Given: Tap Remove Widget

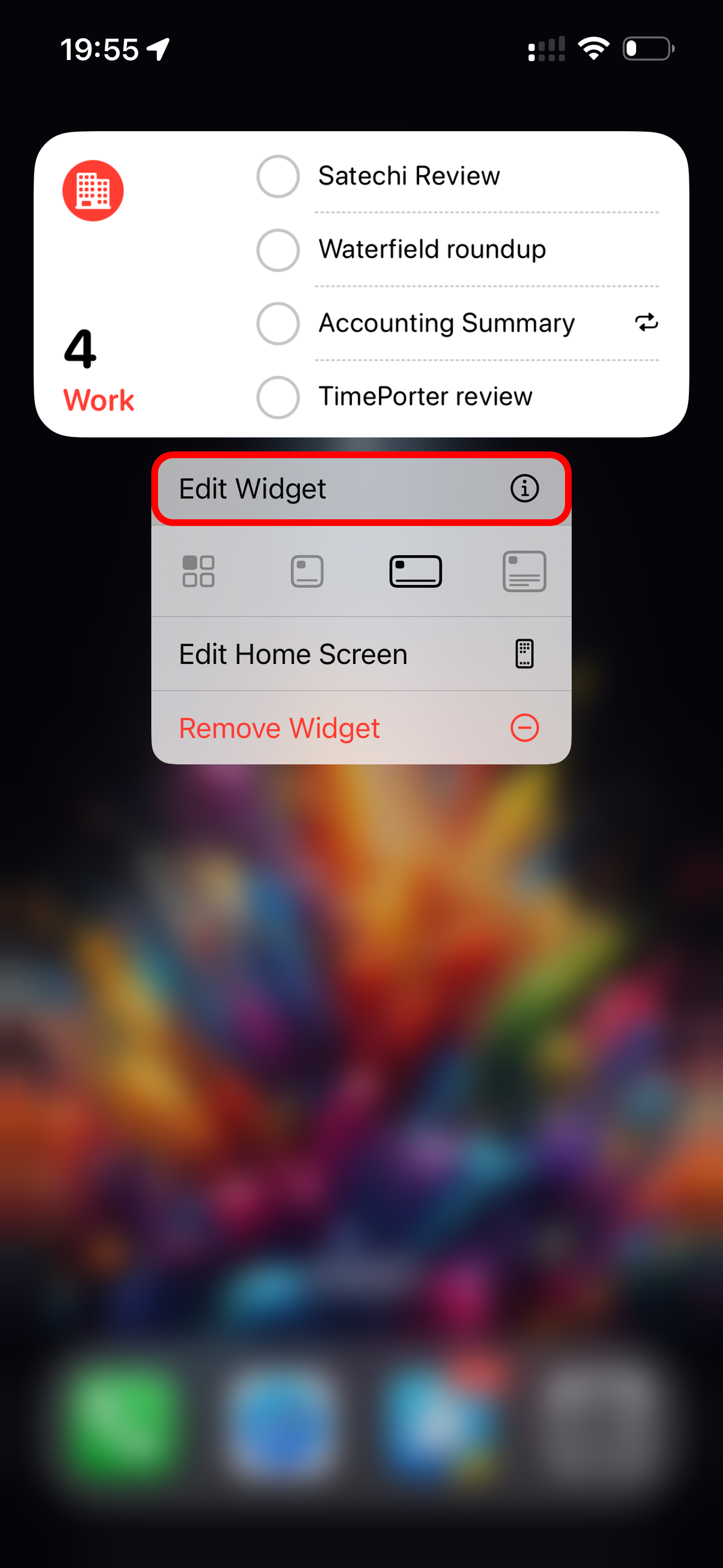Looking at the screenshot, I should (360, 728).
